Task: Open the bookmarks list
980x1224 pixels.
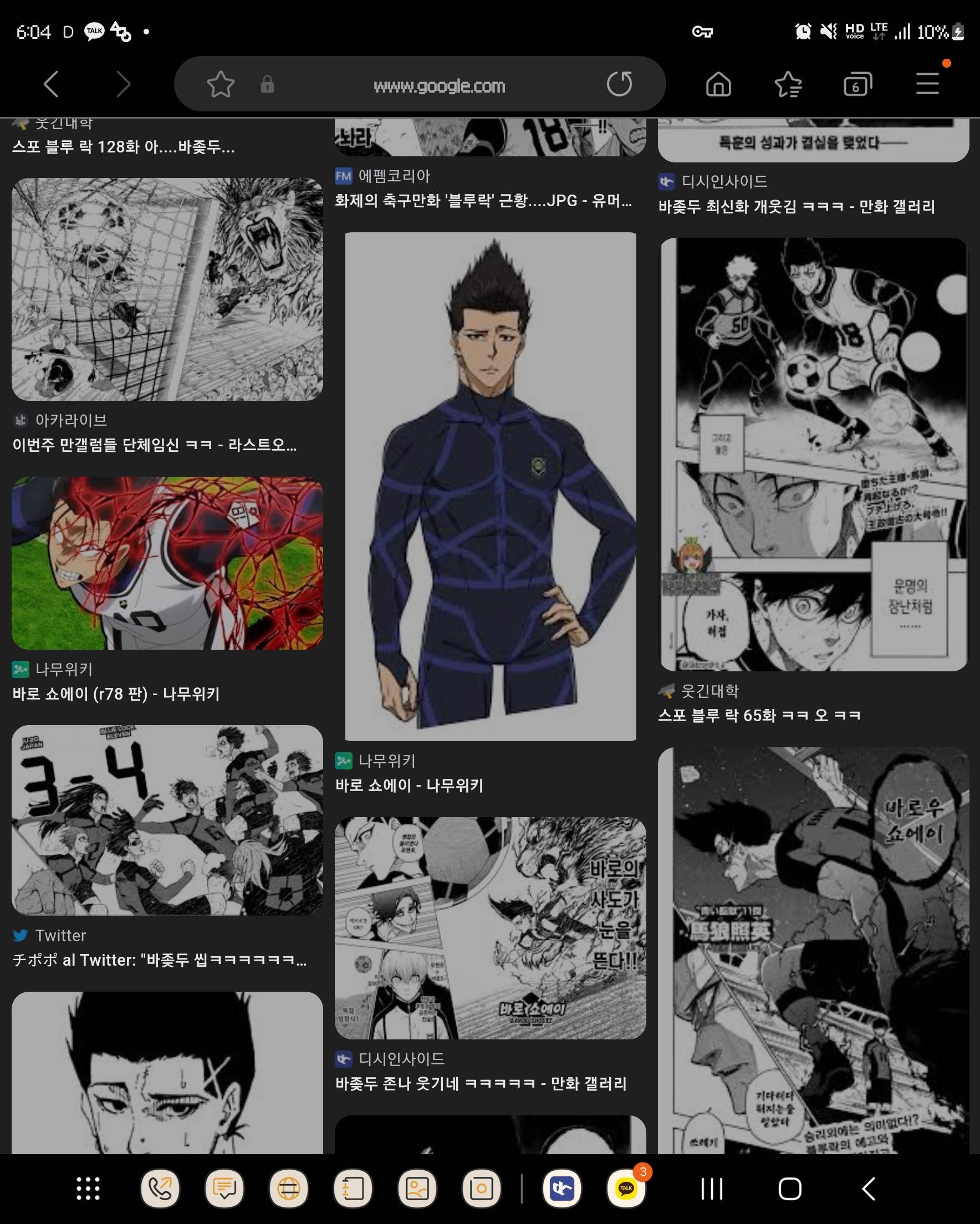Action: (x=788, y=85)
